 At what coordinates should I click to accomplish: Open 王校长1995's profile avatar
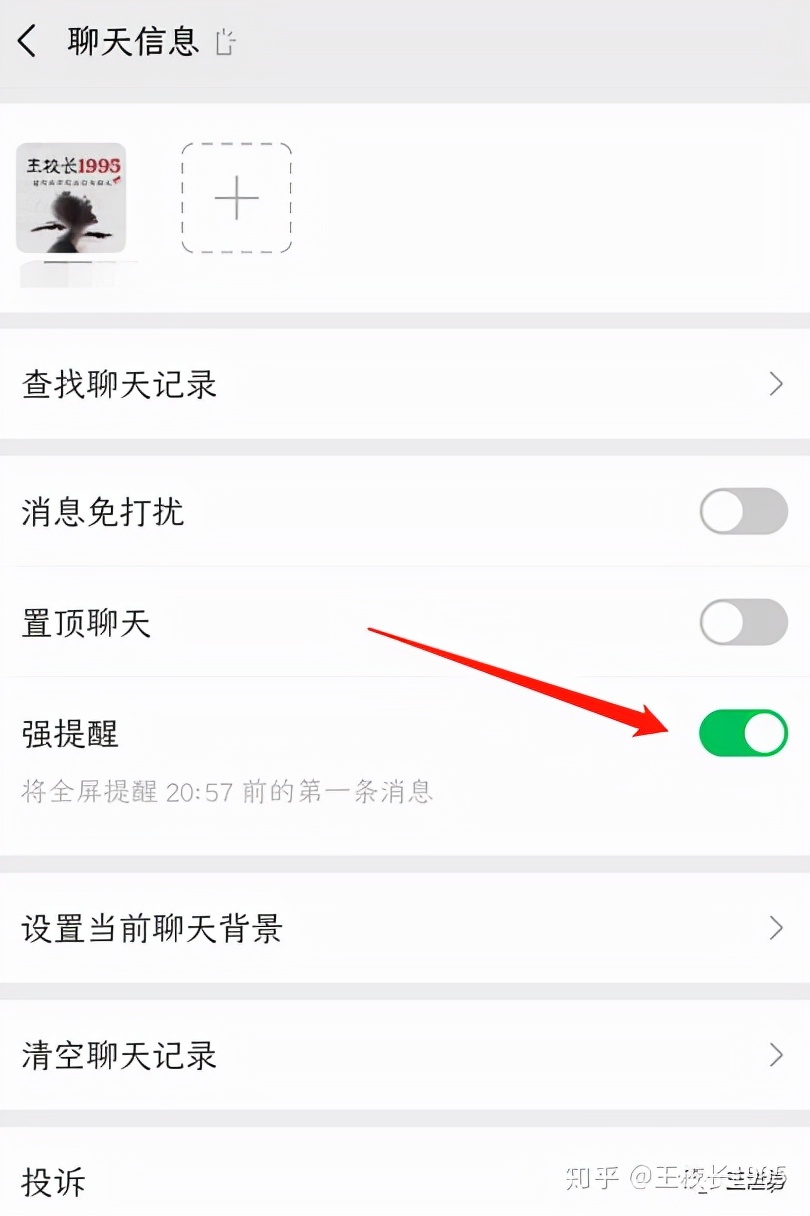coord(70,198)
